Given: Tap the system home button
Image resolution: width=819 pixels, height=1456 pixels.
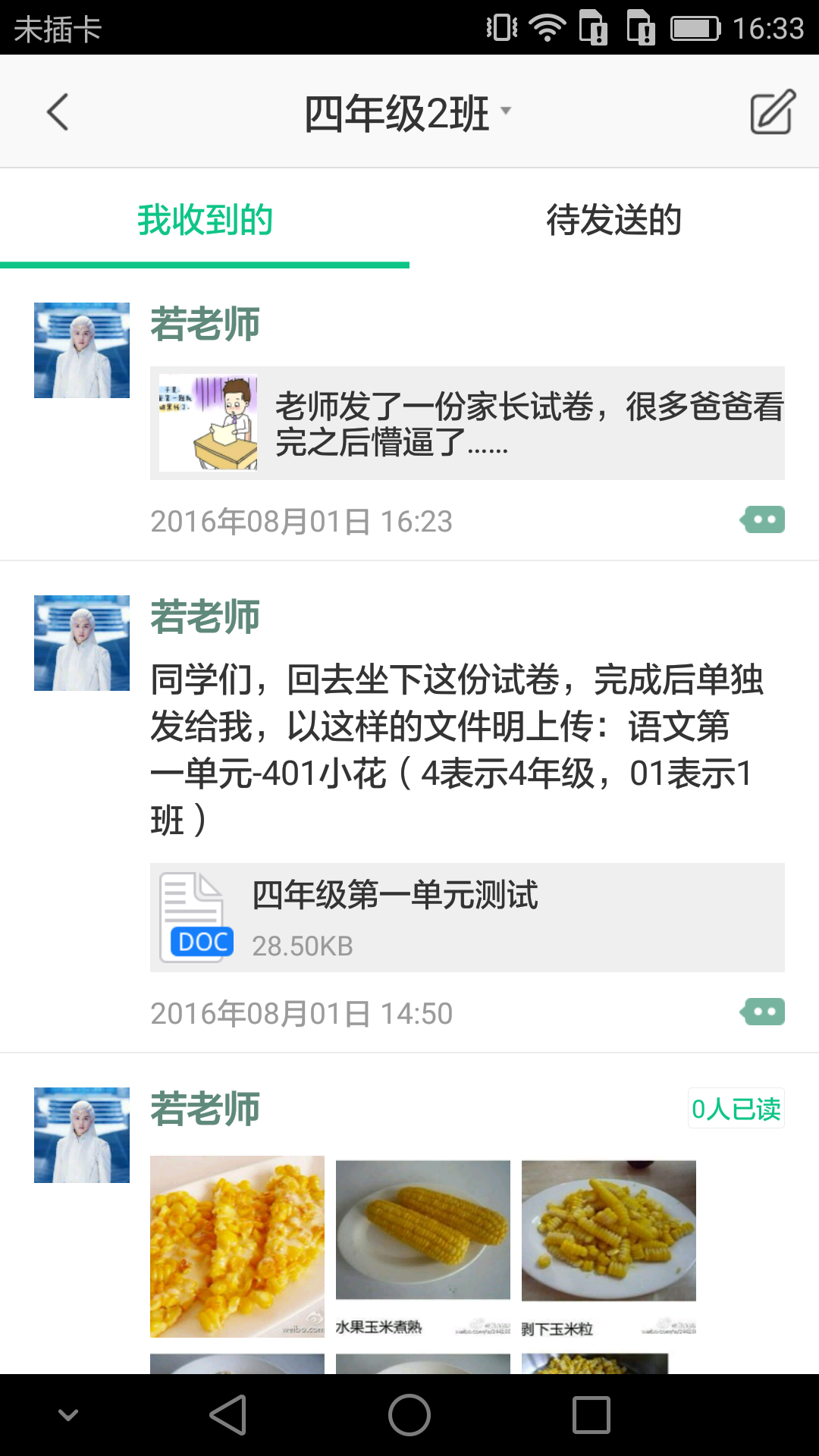Looking at the screenshot, I should tap(409, 1415).
